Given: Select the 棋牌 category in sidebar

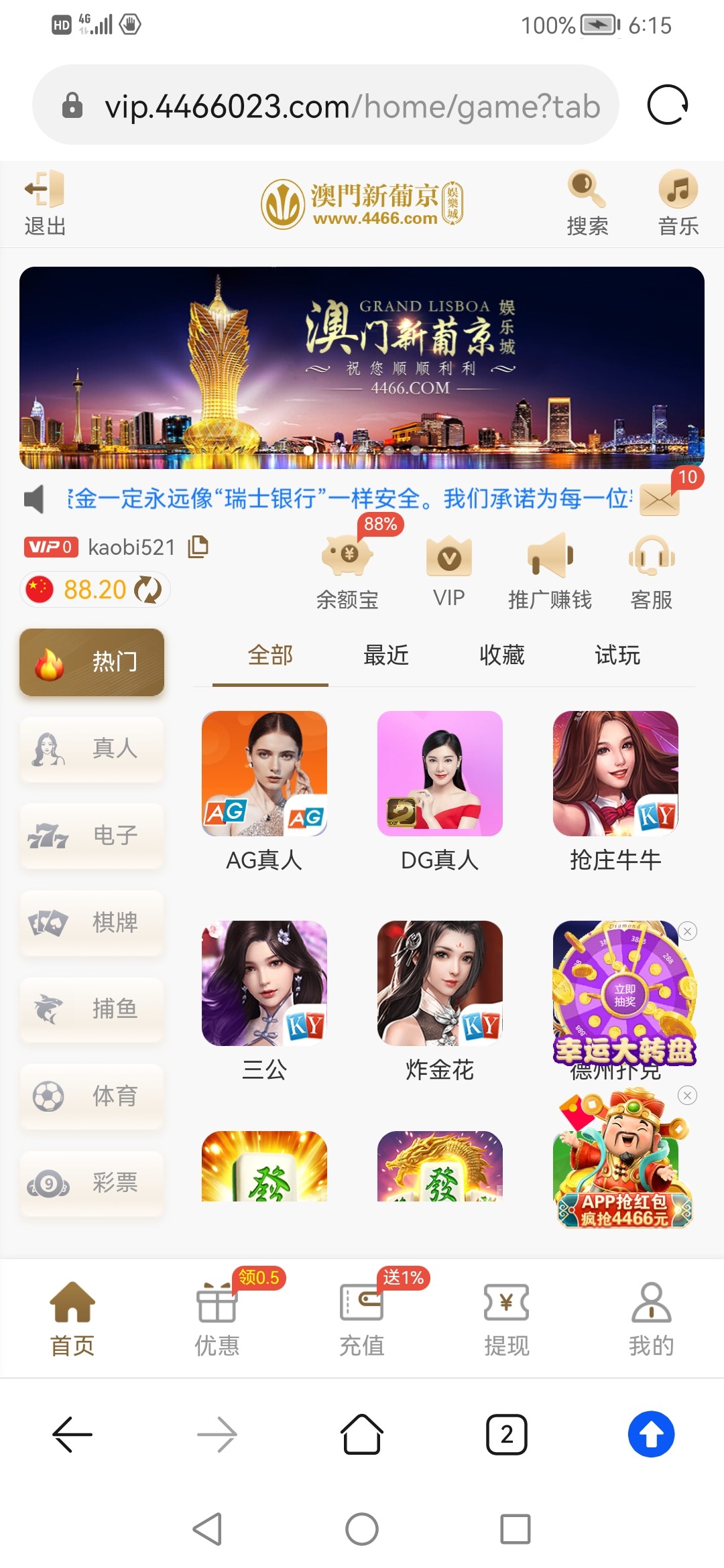Looking at the screenshot, I should coord(91,923).
